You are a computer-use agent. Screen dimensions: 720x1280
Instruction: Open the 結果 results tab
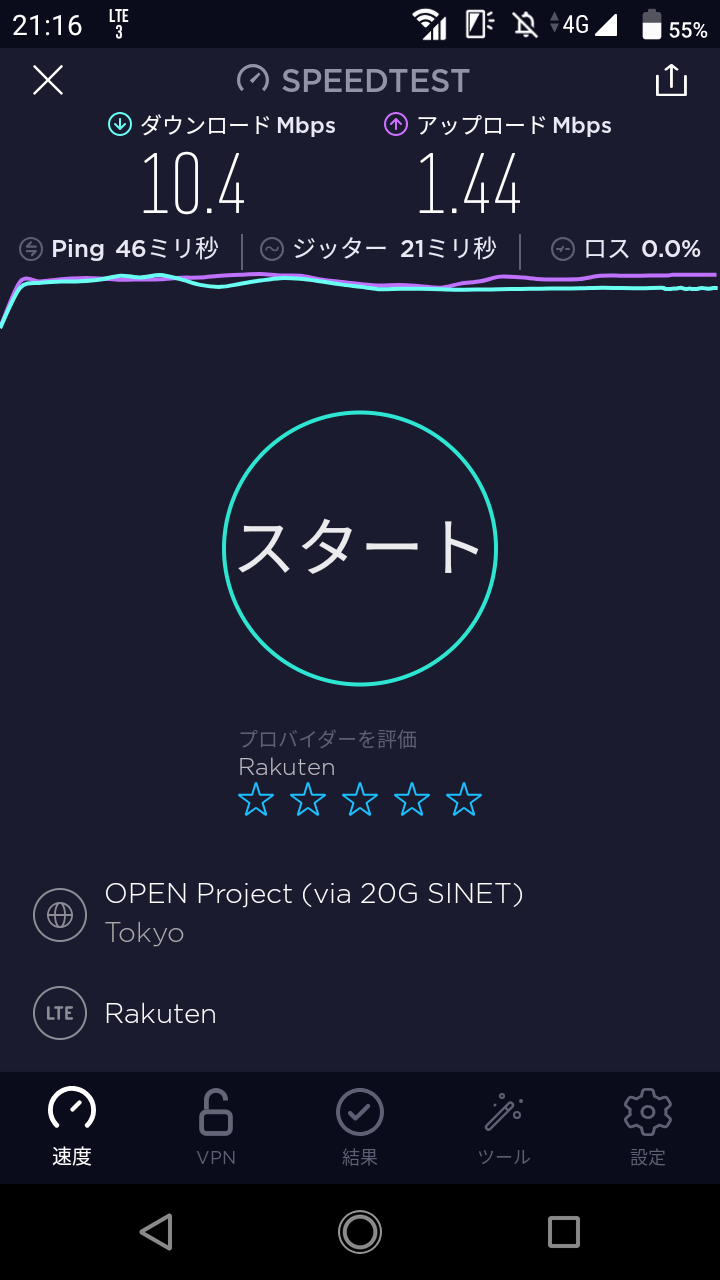coord(360,1127)
